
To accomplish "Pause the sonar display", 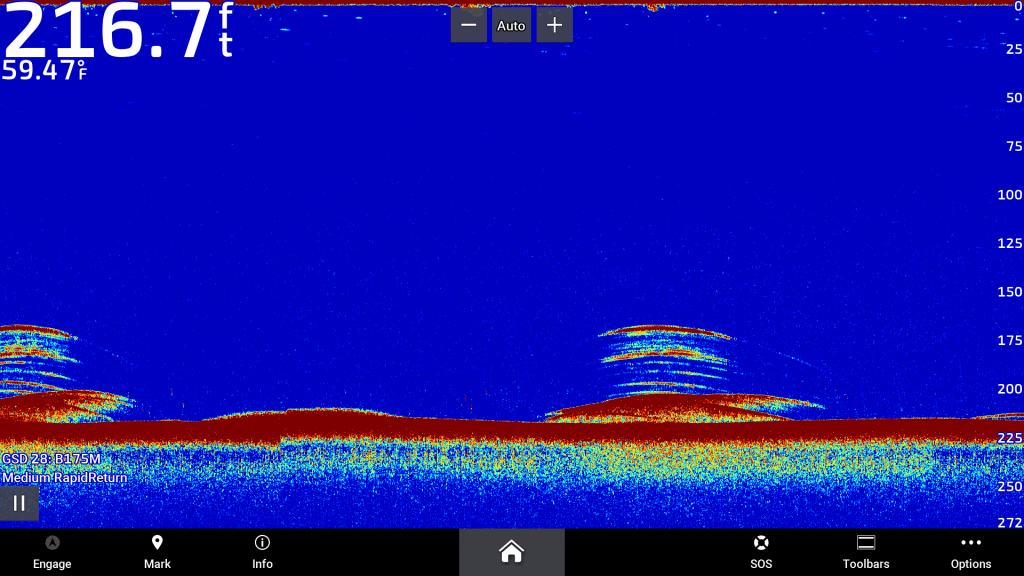I will click(19, 503).
